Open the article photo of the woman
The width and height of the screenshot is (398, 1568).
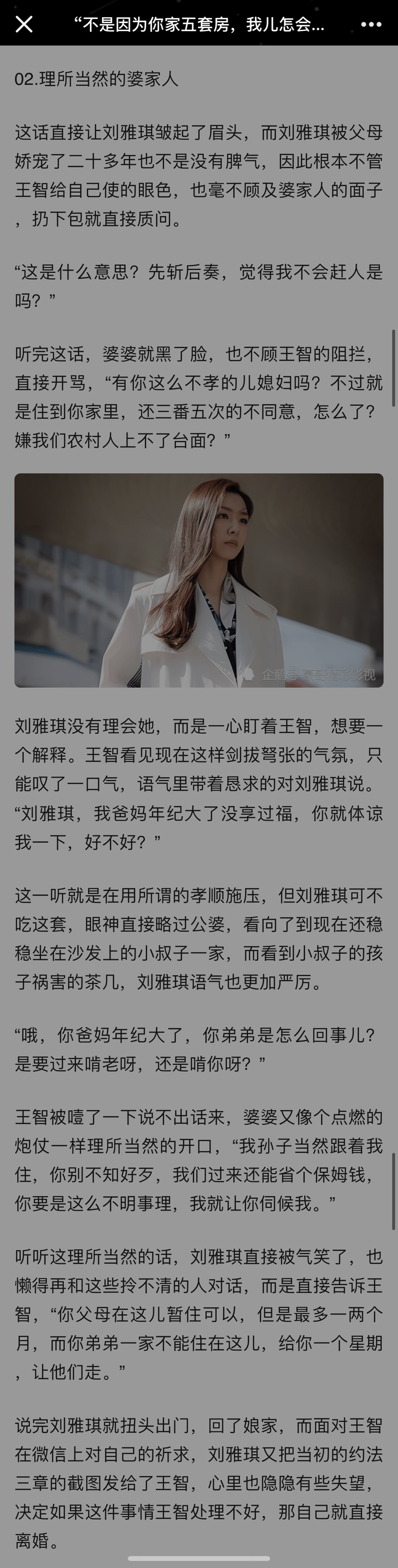[x=199, y=580]
